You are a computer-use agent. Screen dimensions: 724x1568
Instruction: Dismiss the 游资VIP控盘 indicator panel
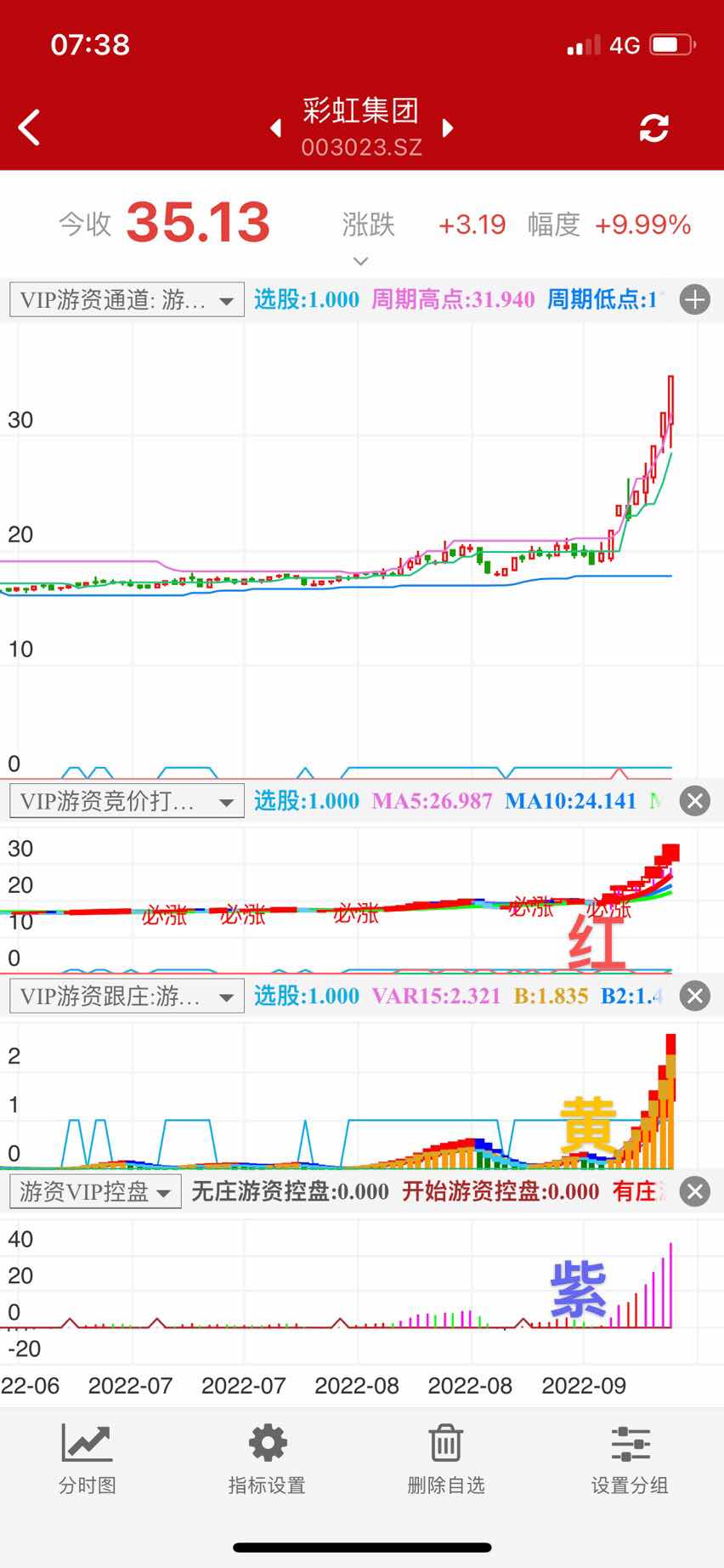pyautogui.click(x=695, y=1191)
